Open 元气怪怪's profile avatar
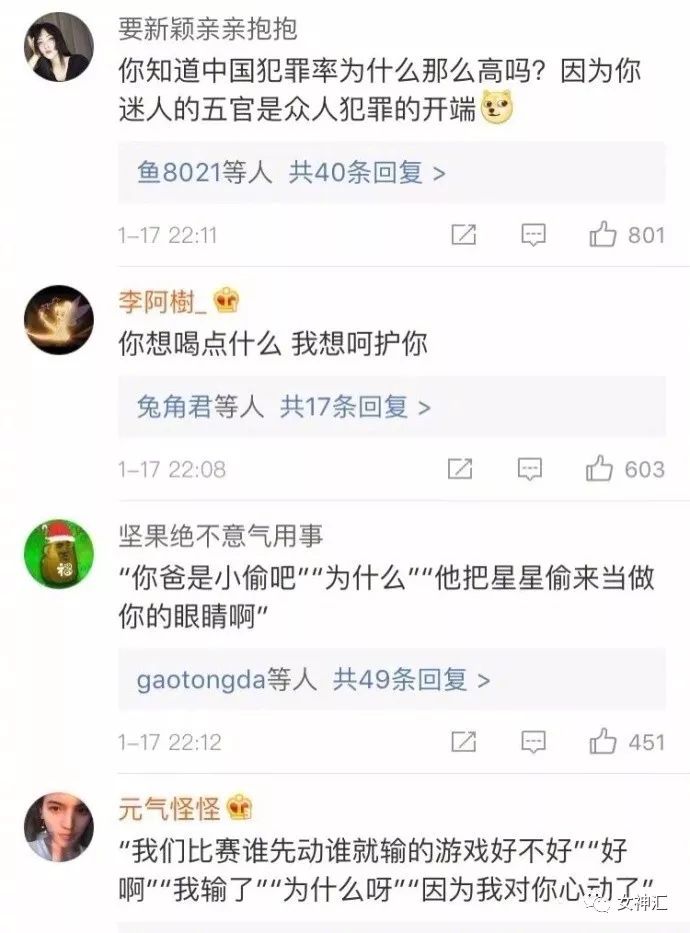690x933 pixels. point(60,824)
